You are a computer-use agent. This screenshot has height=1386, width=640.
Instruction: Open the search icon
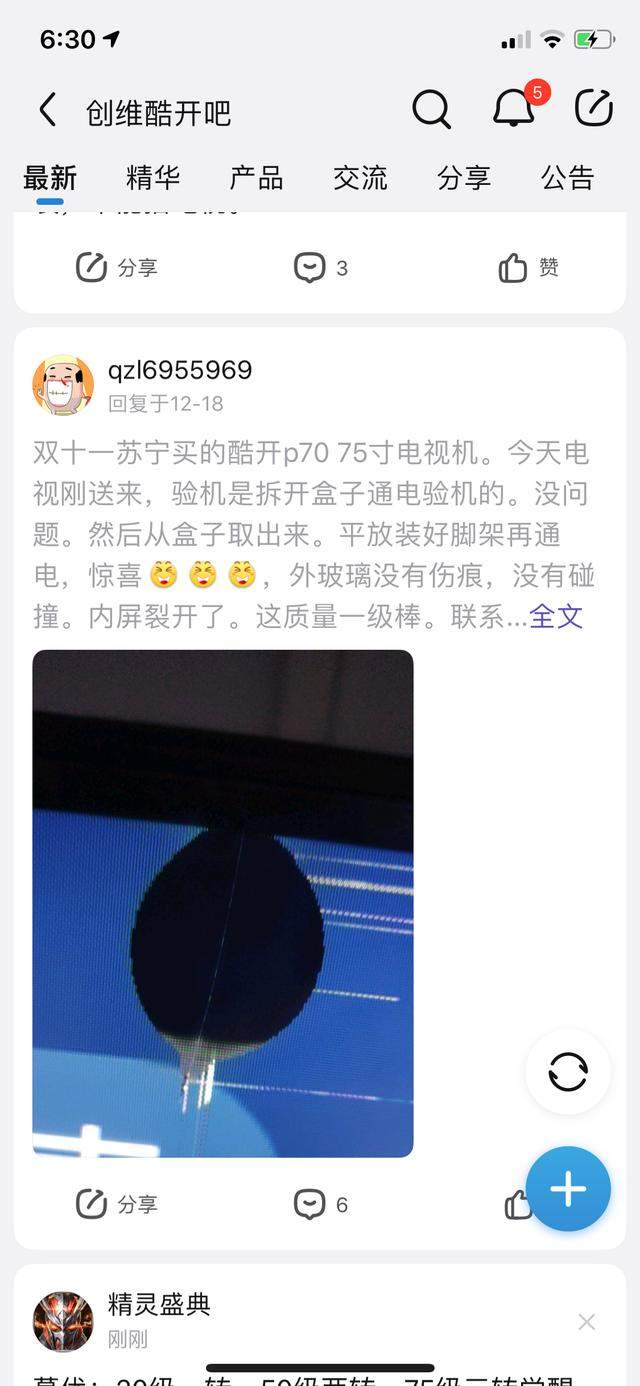(x=431, y=109)
